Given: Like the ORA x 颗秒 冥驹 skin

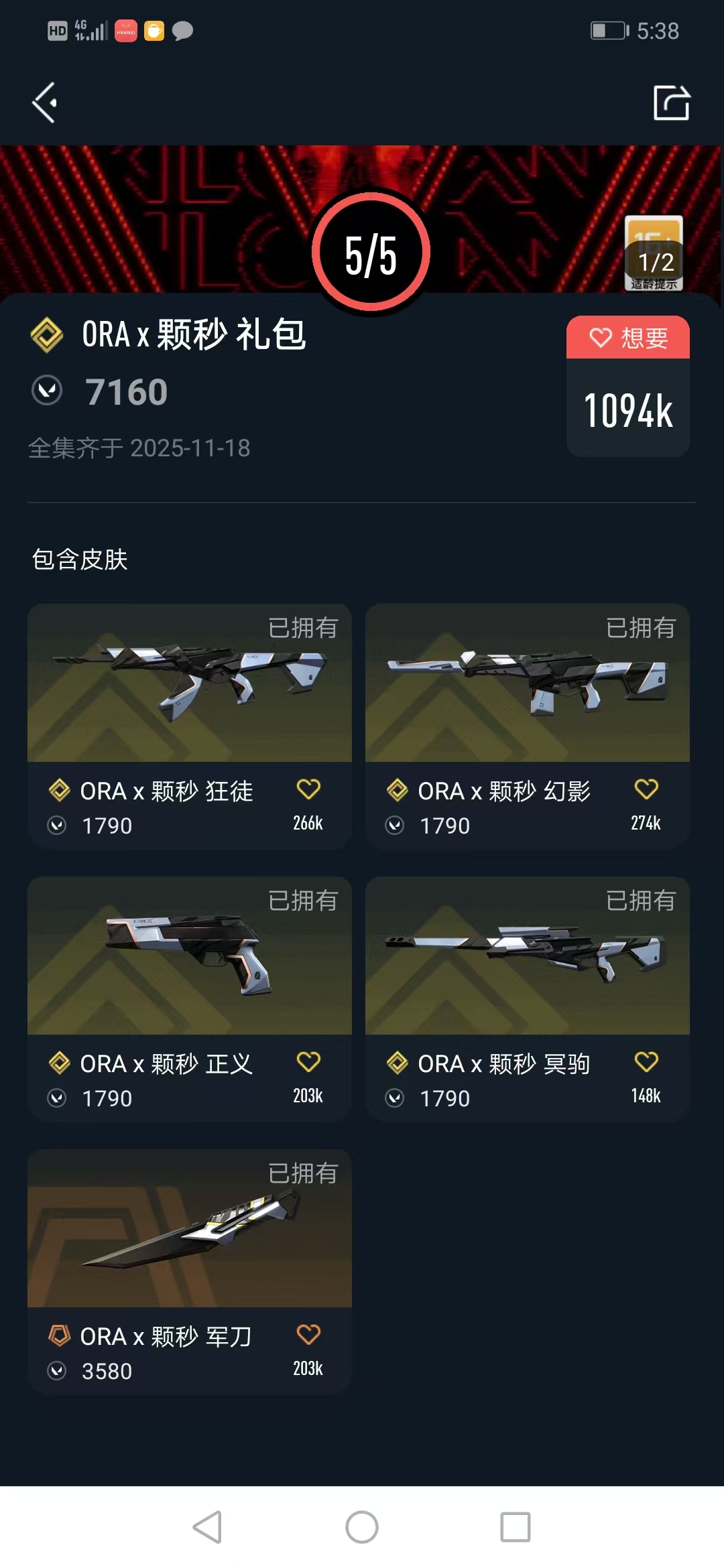Looking at the screenshot, I should [x=646, y=1062].
